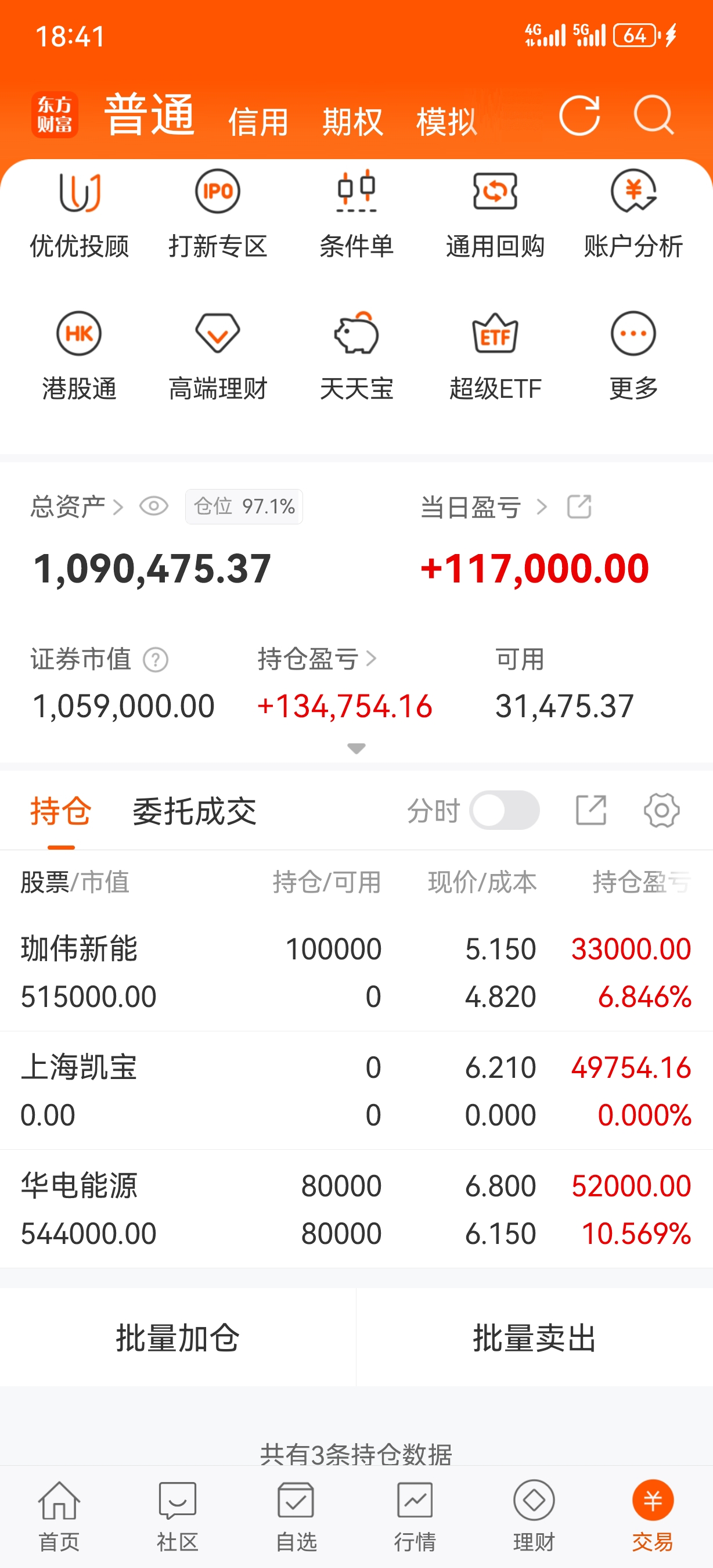The image size is (713, 1568).
Task: Open the search magnifier icon
Action: (x=654, y=115)
